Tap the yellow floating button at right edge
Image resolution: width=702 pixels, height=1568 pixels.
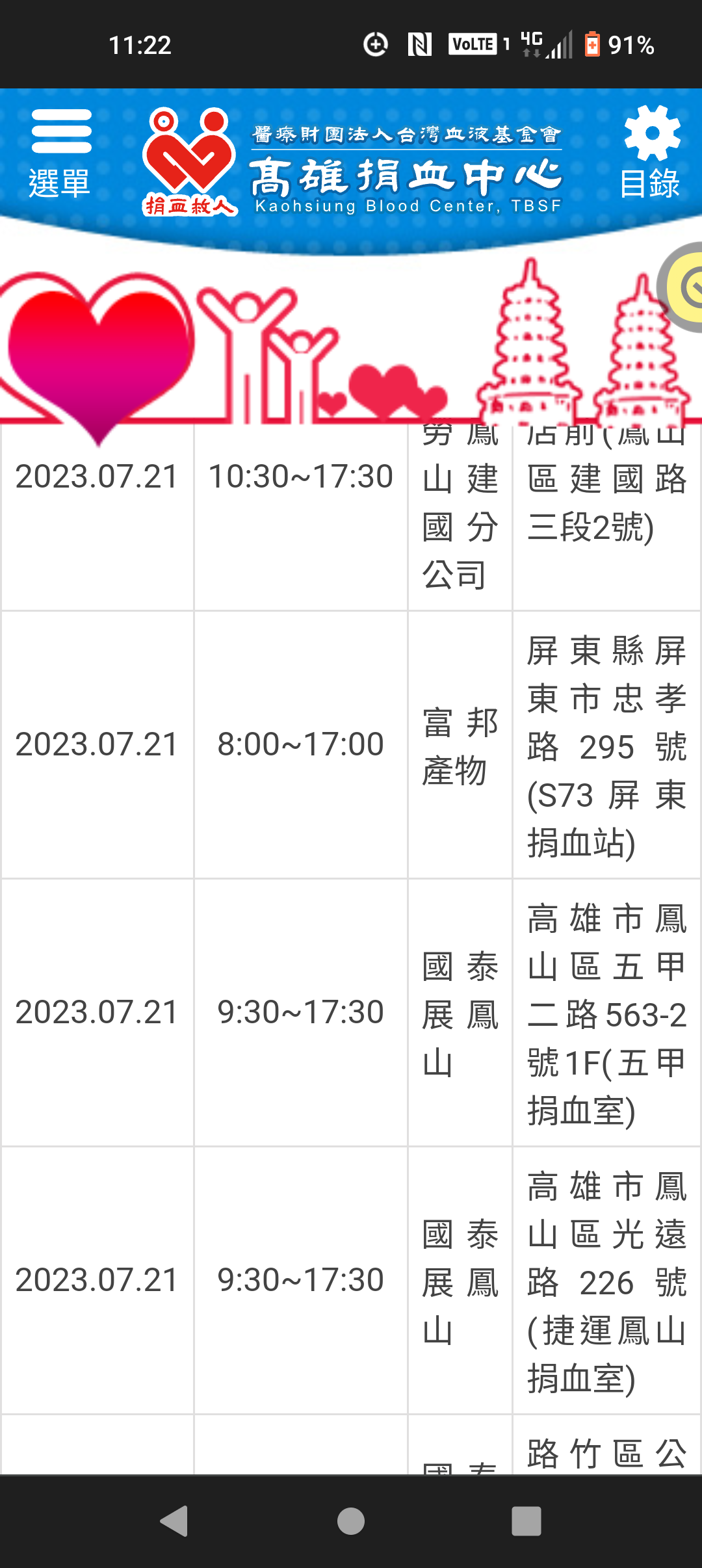(681, 287)
